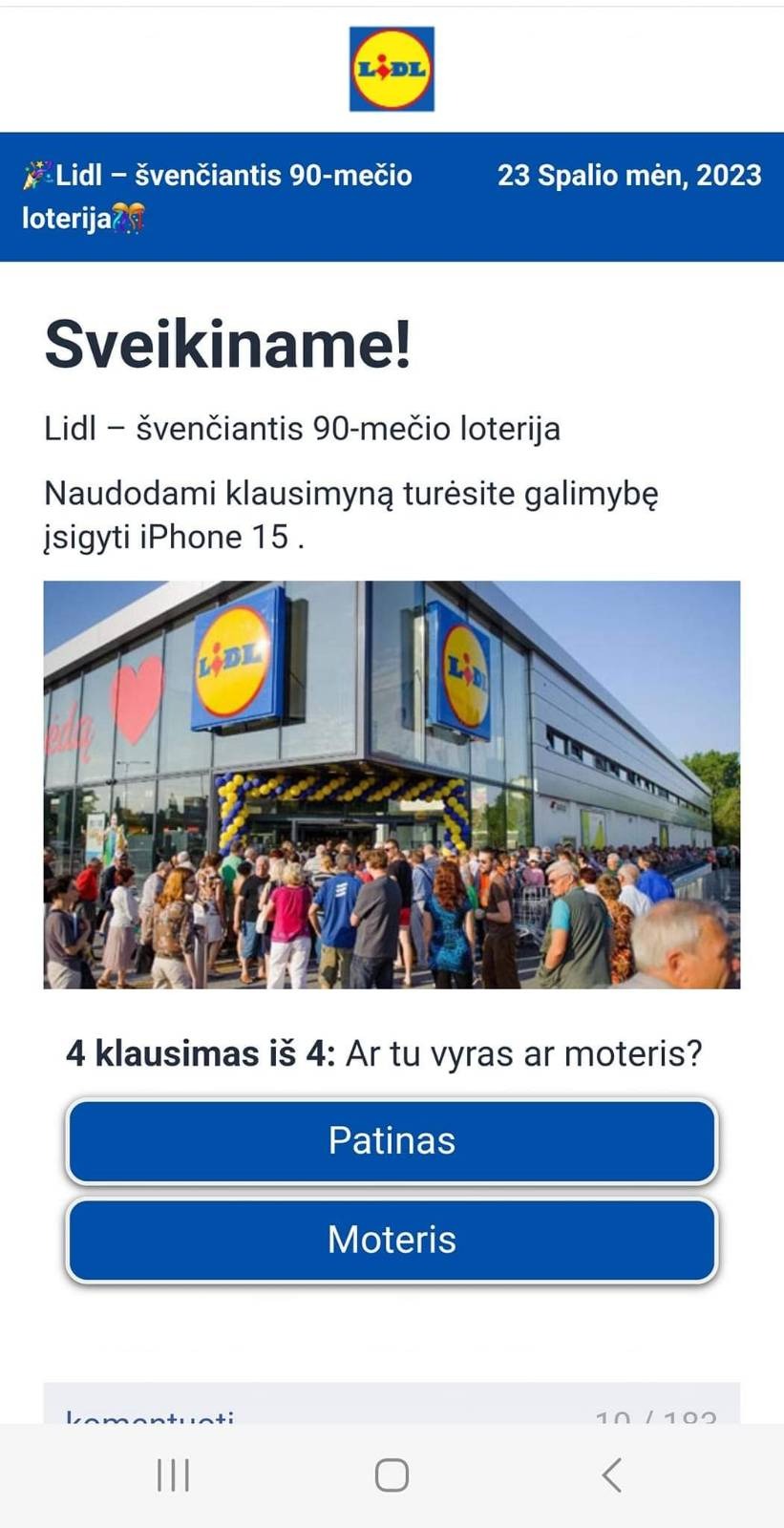The image size is (784, 1528).
Task: Choose Moteris as your answer
Action: 392,1240
